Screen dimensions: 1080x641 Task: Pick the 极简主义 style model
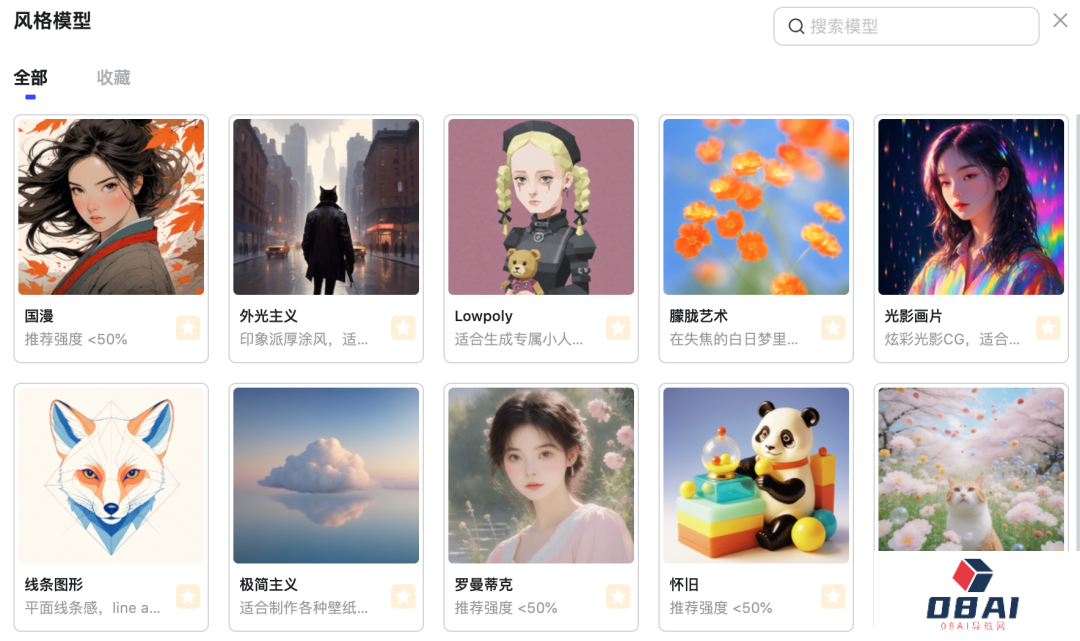click(x=326, y=475)
